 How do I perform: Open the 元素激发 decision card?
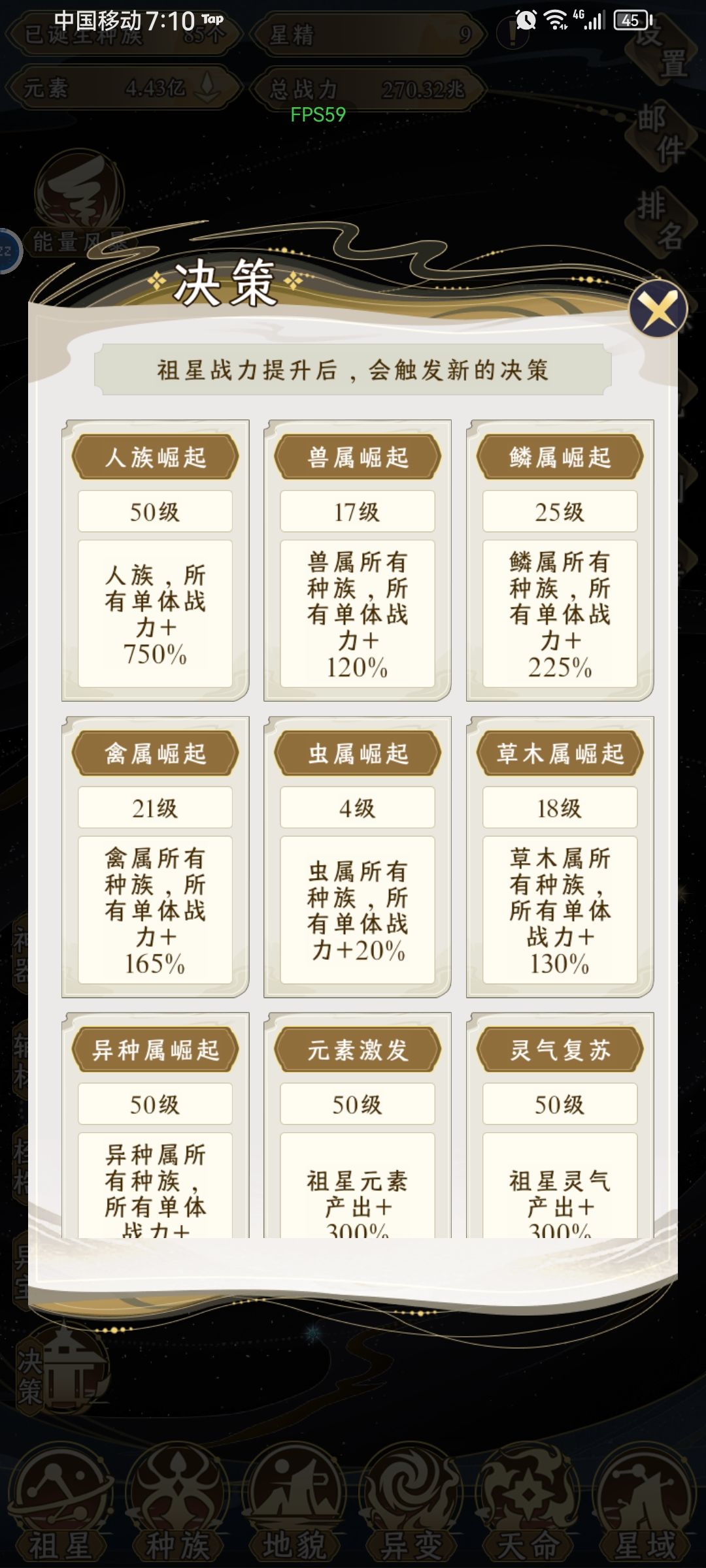point(358,1126)
